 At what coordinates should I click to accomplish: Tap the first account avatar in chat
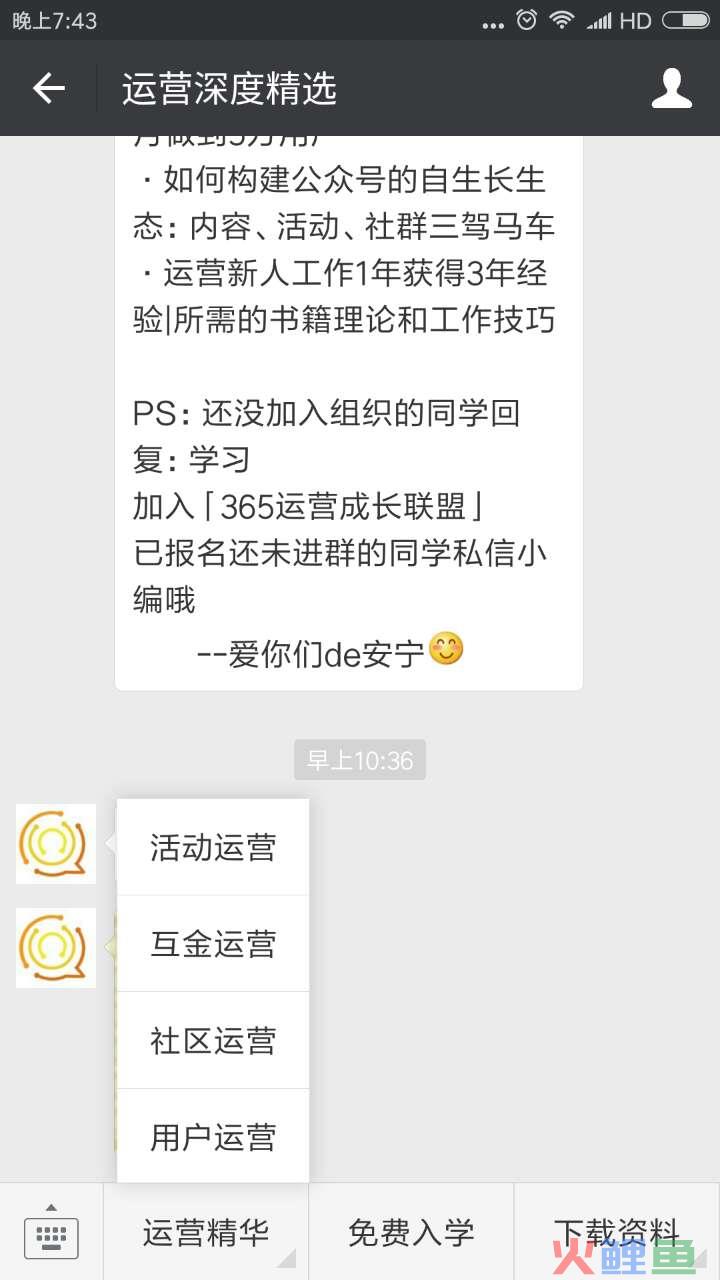pyautogui.click(x=56, y=844)
